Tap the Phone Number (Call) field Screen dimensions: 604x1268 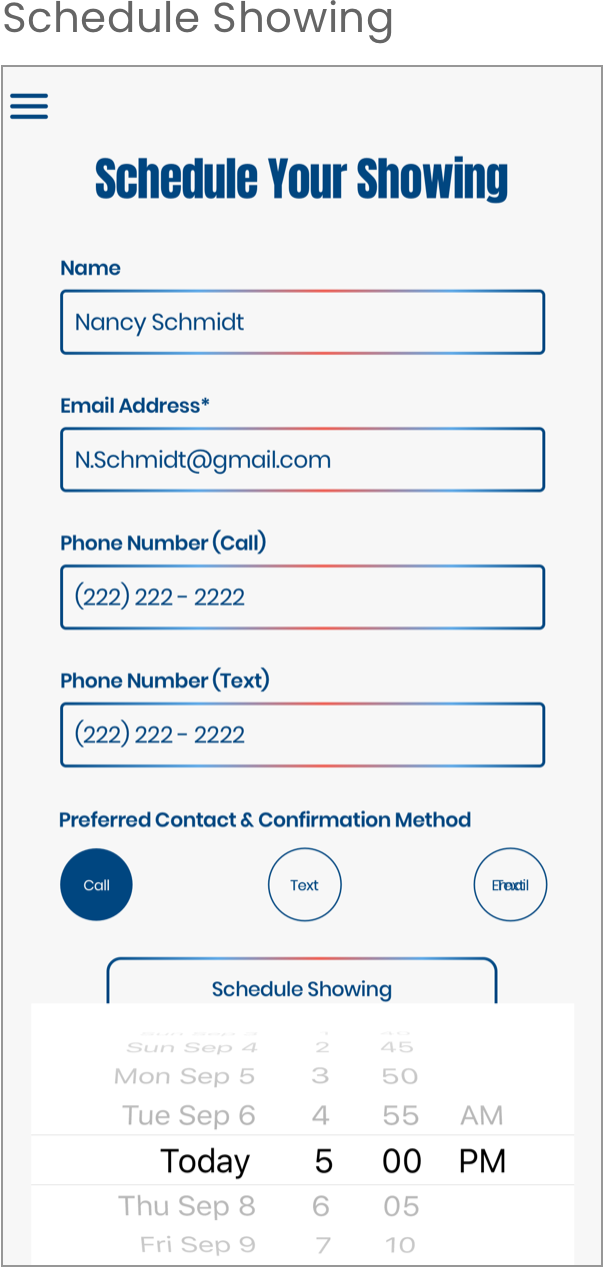[302, 597]
